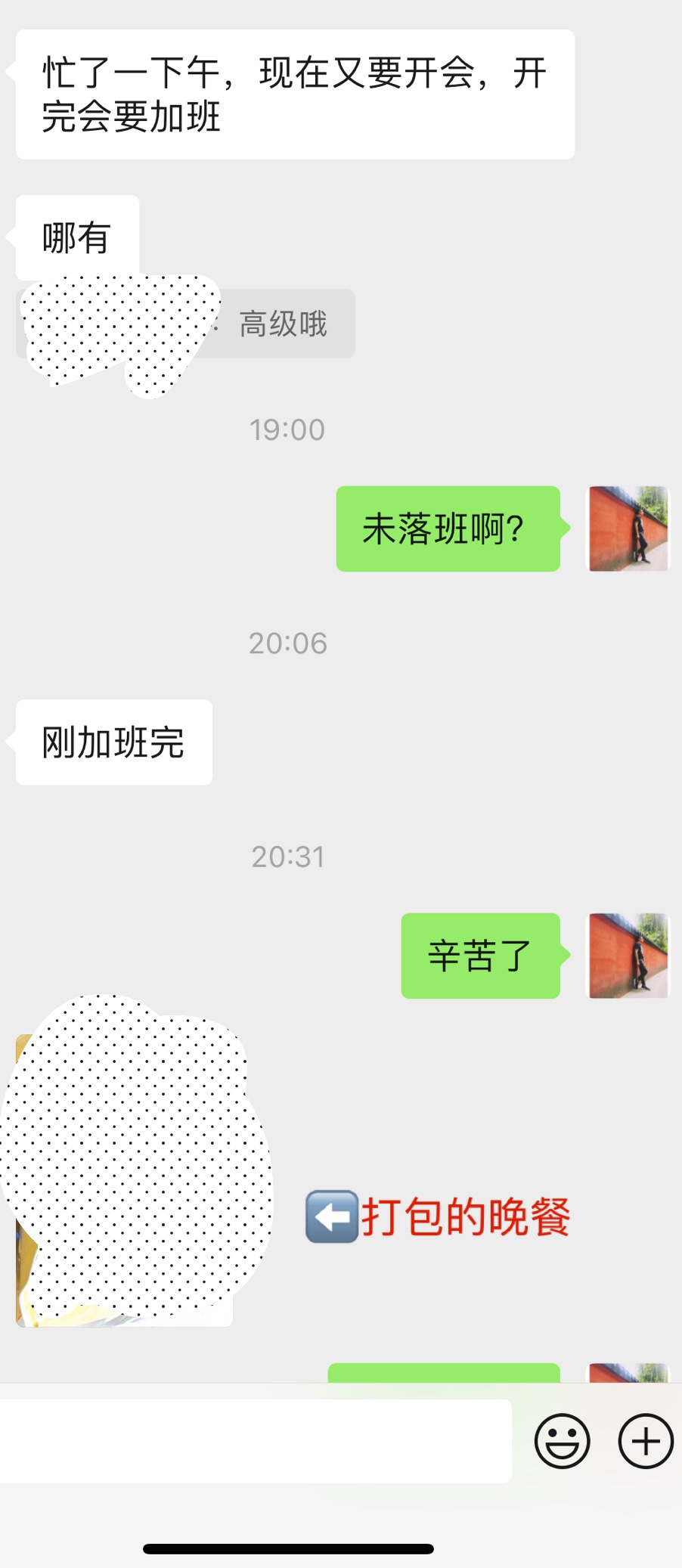Open the plus attachments menu
The height and width of the screenshot is (1568, 682).
pos(646,1441)
